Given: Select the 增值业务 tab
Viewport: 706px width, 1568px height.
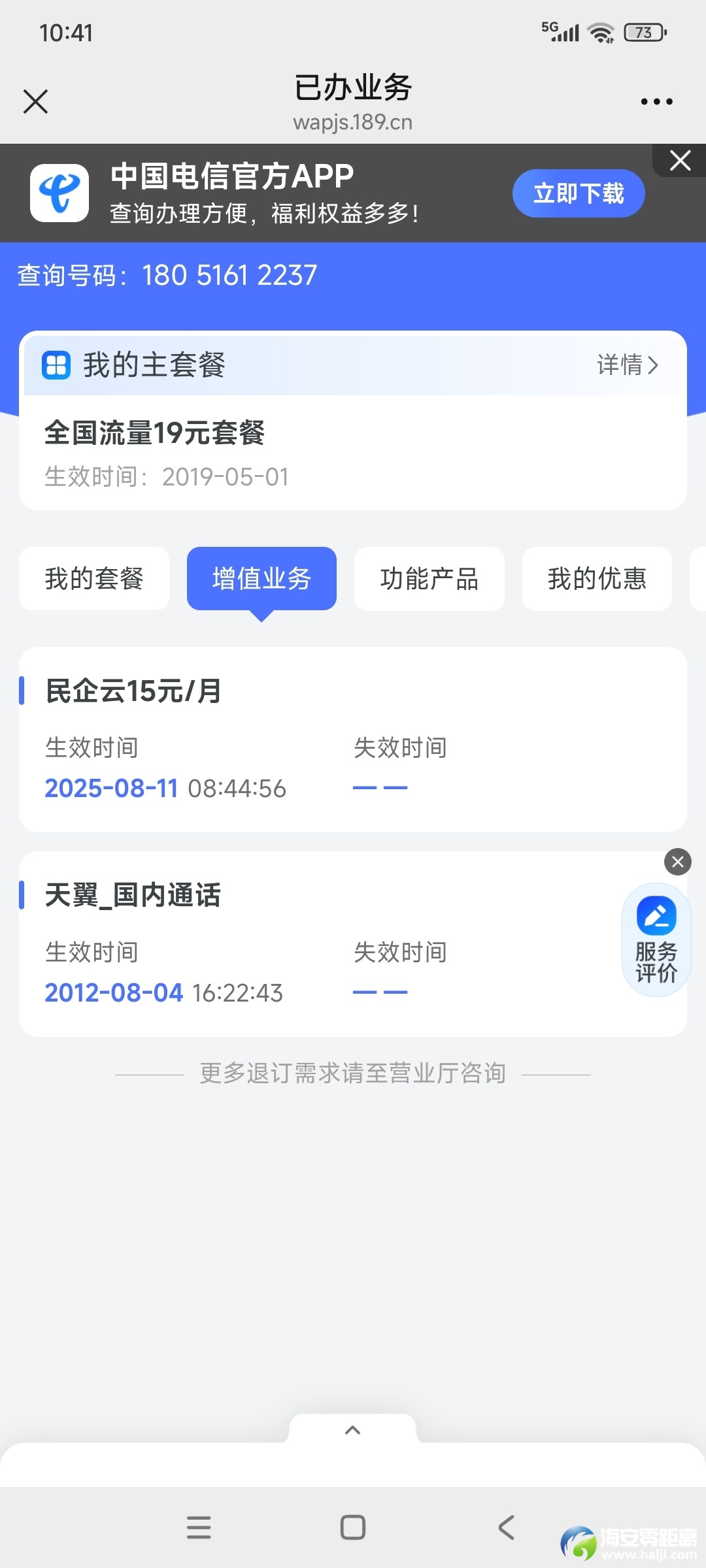Looking at the screenshot, I should [x=261, y=579].
